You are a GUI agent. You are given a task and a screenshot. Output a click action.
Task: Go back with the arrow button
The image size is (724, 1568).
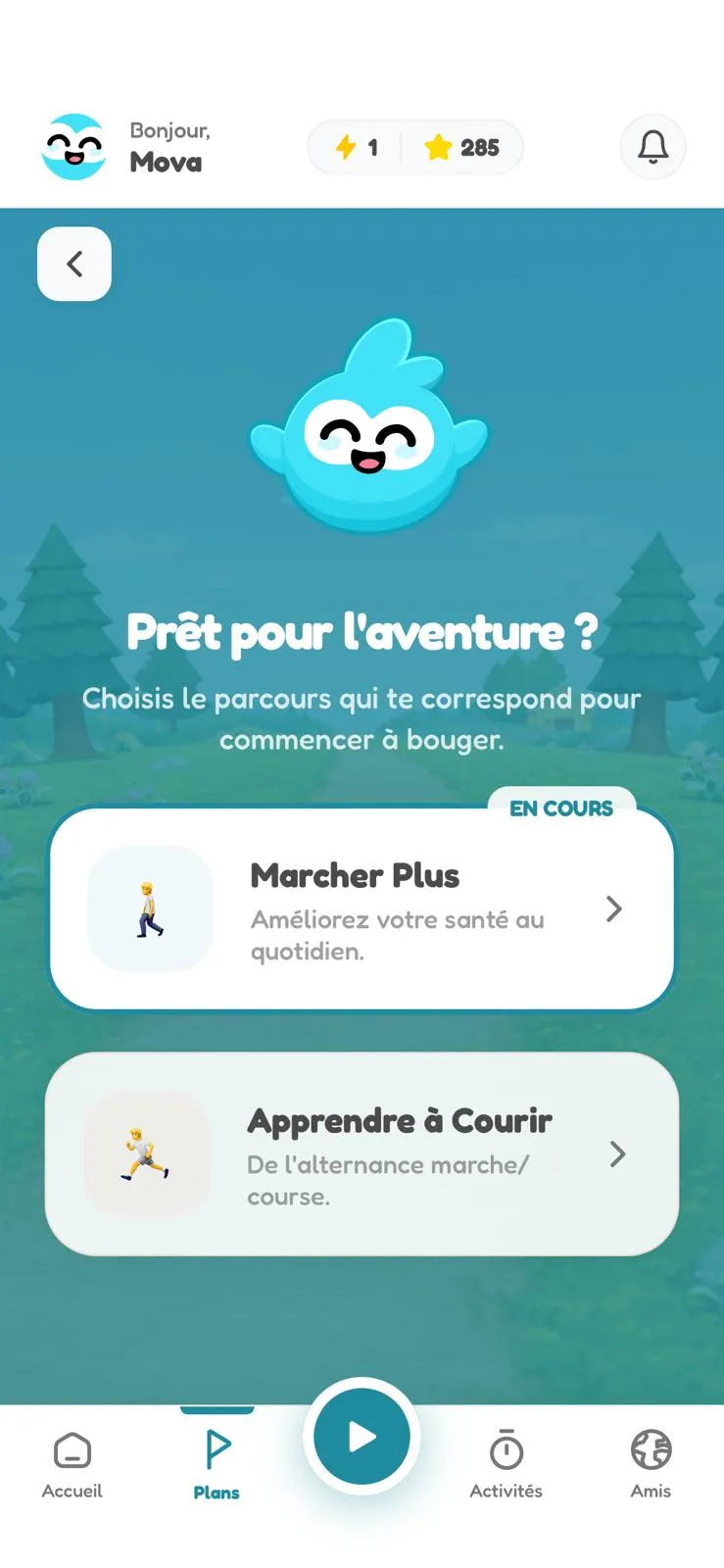pyautogui.click(x=74, y=264)
